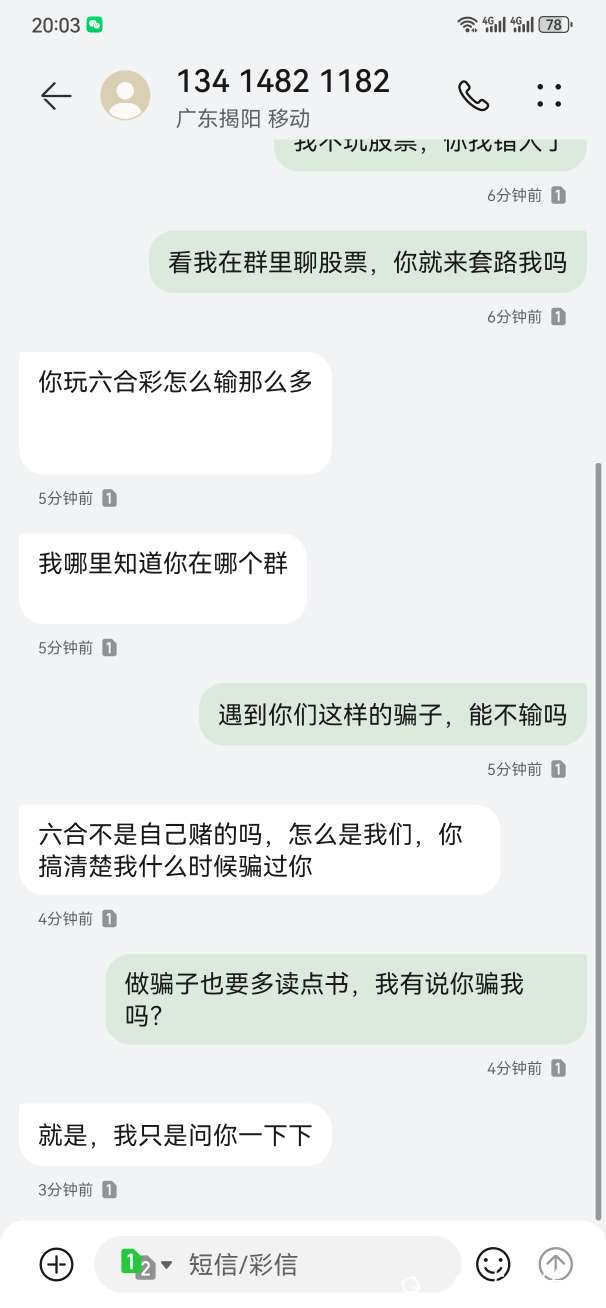Switch the SIM card selector

(145, 1264)
